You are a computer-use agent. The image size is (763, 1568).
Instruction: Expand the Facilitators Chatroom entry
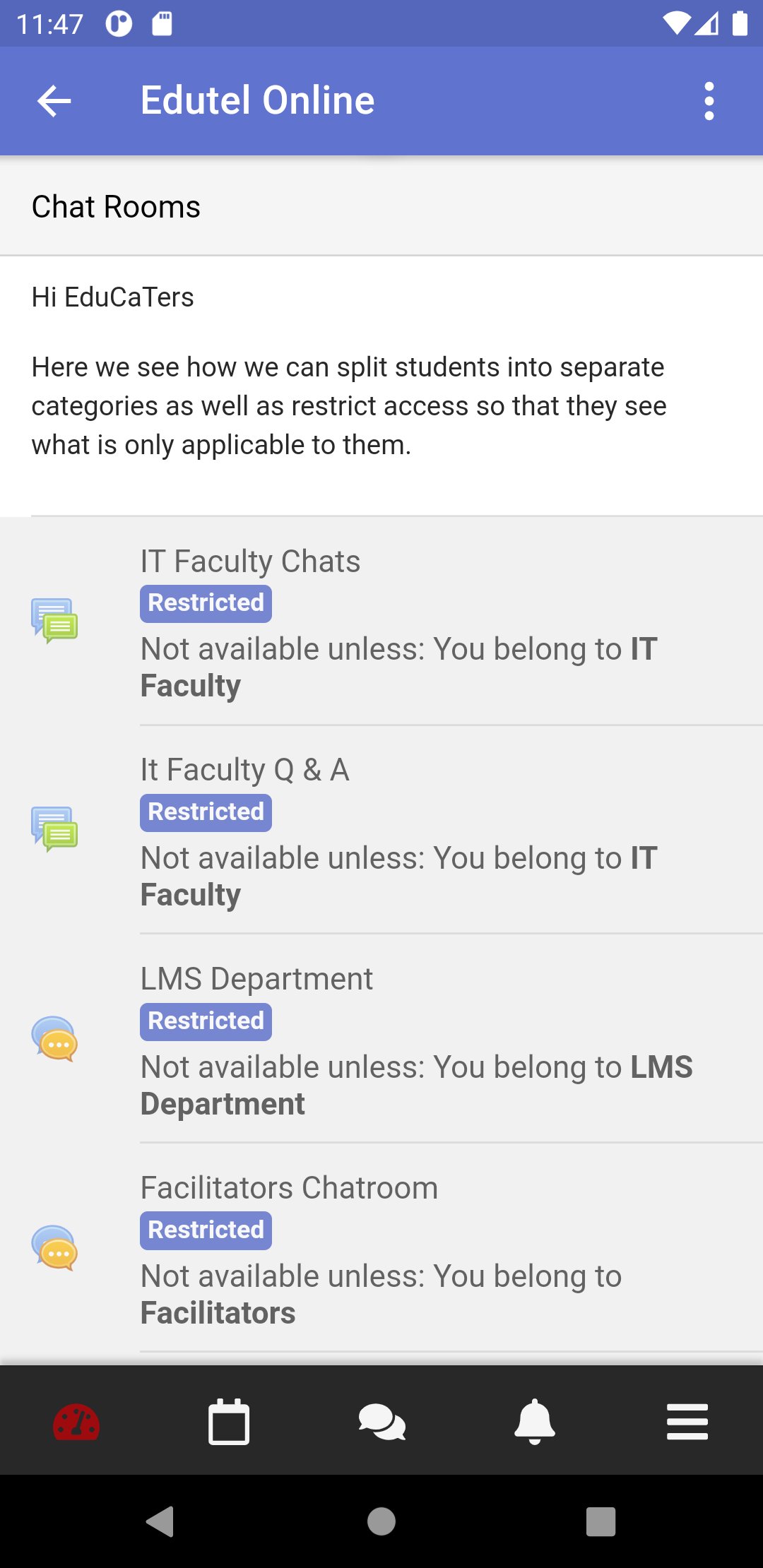(x=290, y=1187)
